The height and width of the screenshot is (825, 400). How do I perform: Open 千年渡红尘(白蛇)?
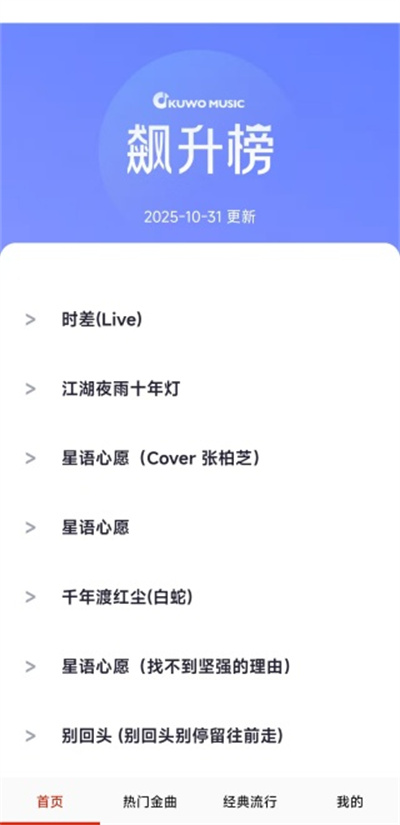tap(200, 597)
